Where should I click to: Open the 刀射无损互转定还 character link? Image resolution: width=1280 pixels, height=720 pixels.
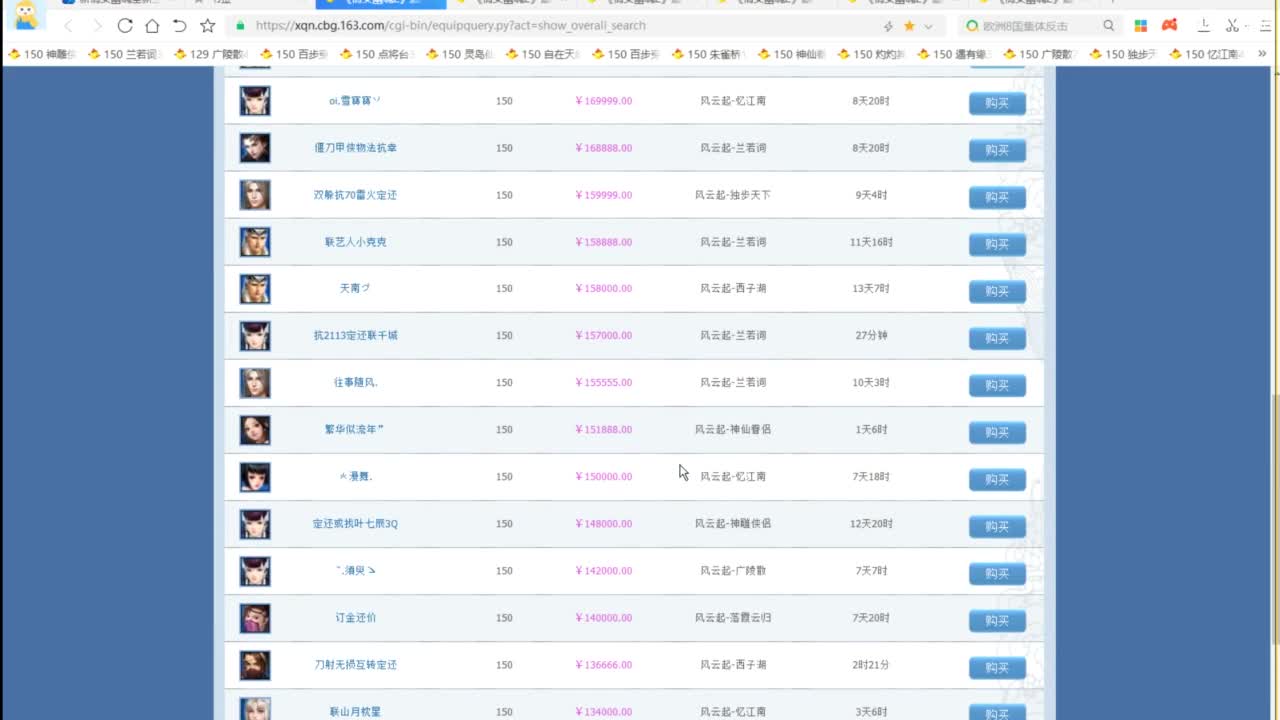(355, 664)
